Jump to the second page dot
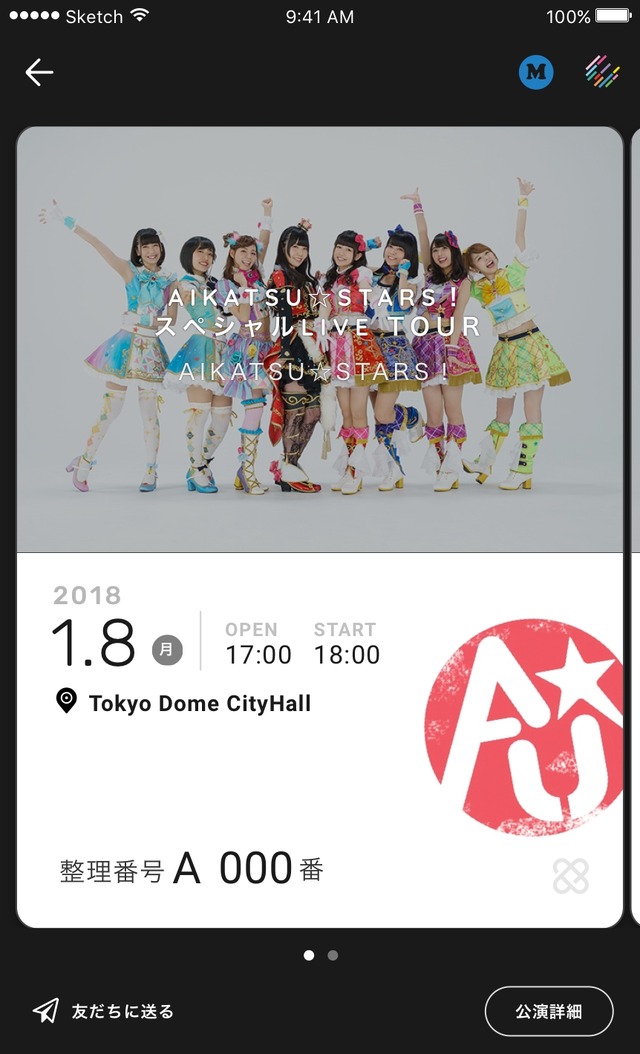This screenshot has height=1054, width=640. [333, 955]
